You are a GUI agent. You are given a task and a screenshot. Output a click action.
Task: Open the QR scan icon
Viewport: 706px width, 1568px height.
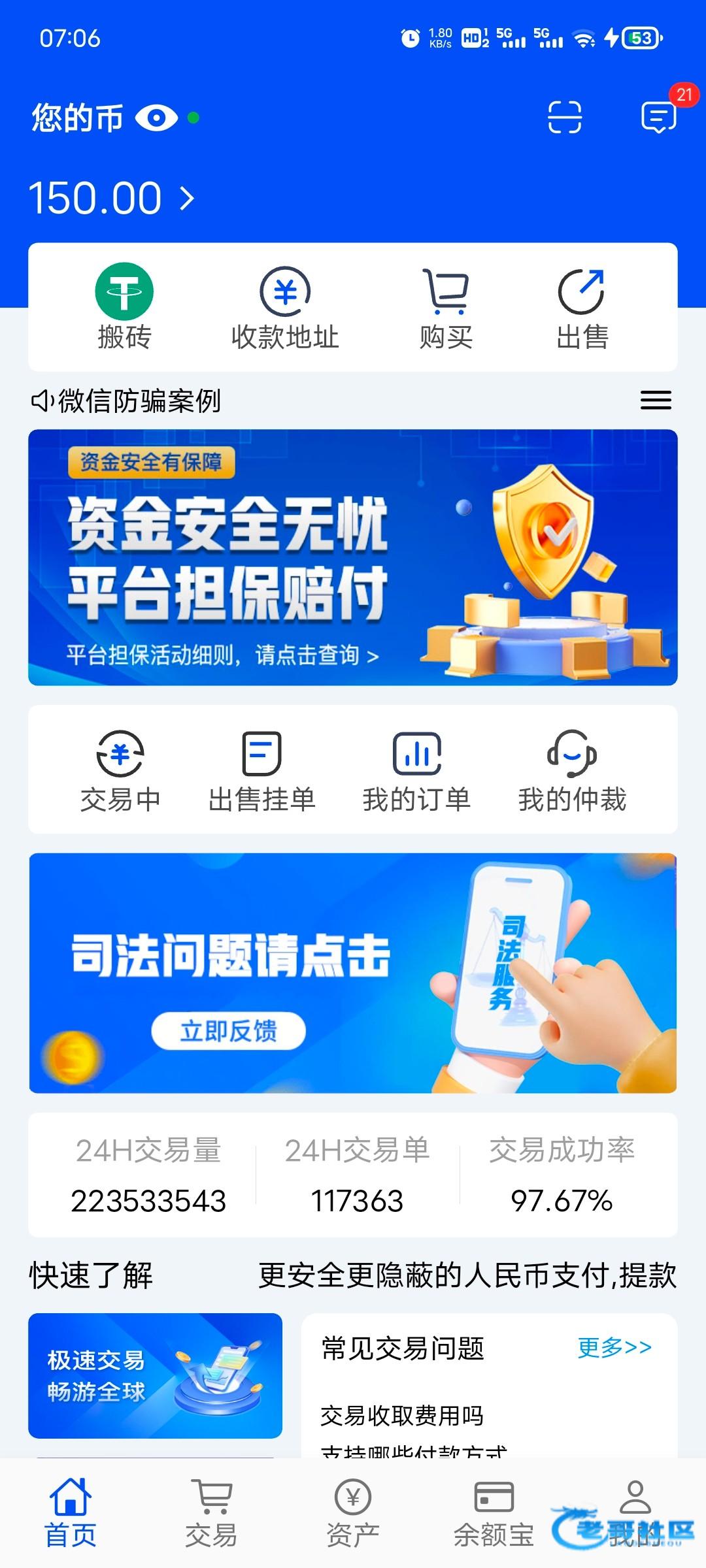coord(564,118)
